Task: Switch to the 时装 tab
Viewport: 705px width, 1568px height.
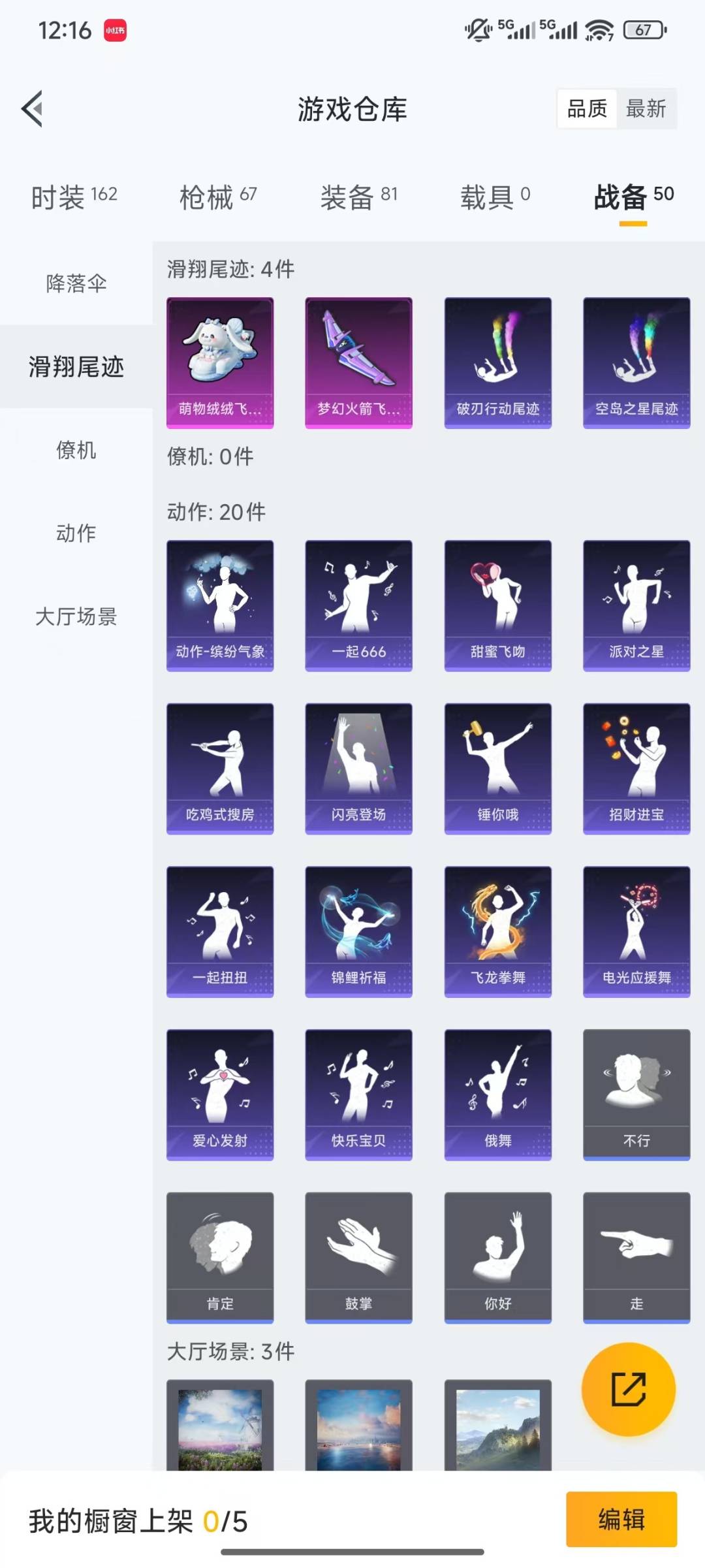Action: click(74, 197)
